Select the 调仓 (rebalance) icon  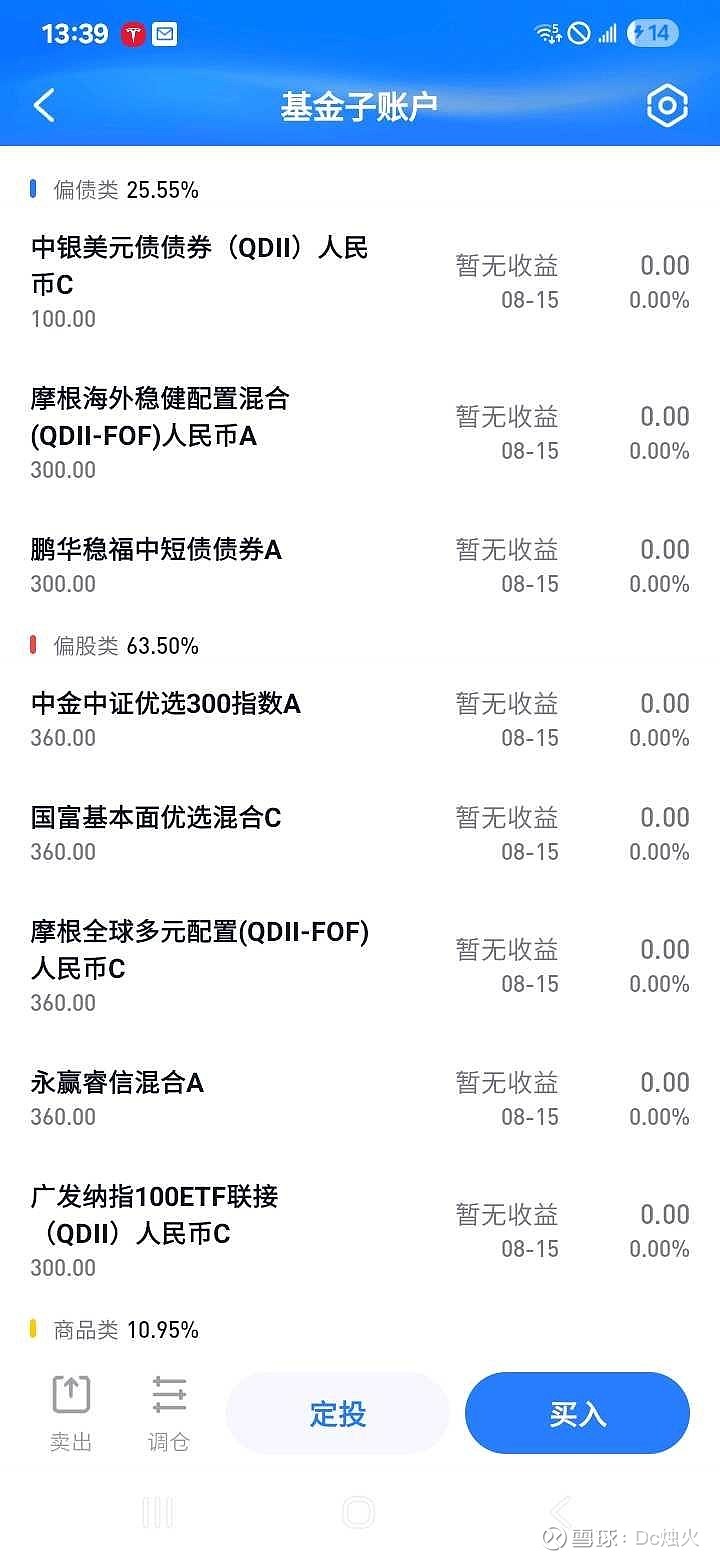click(167, 1410)
